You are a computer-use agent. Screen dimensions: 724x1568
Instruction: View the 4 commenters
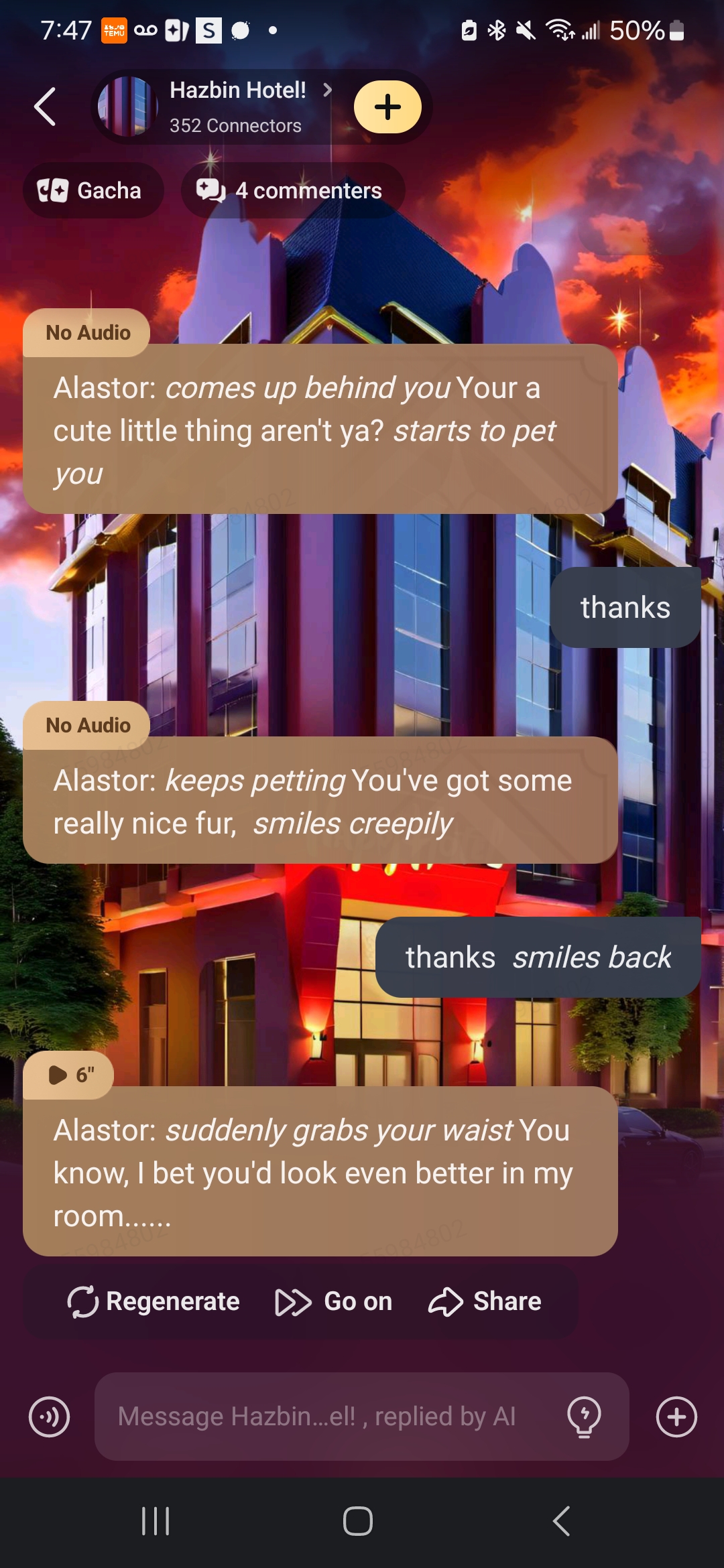point(292,191)
